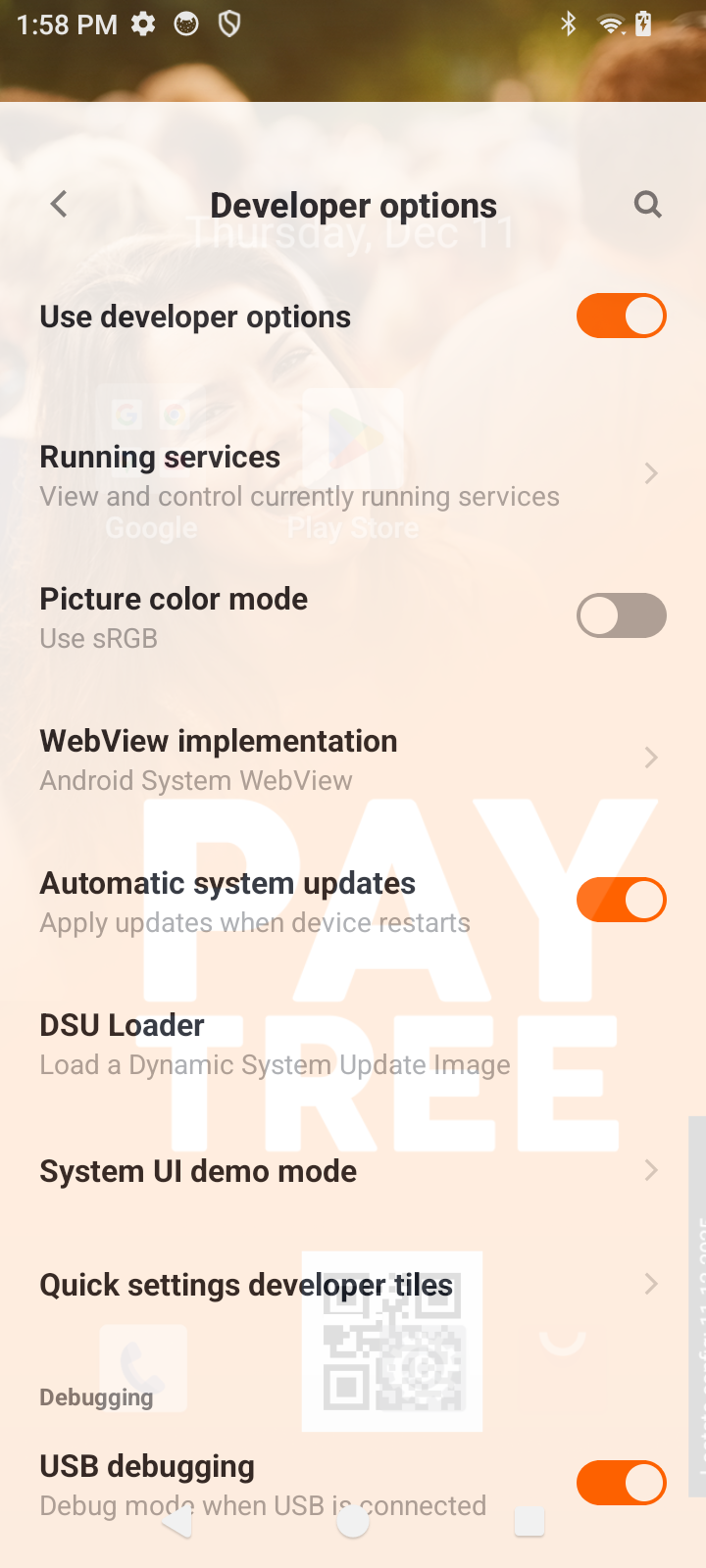Enable Picture color mode sRGB
706x1568 pixels.
pos(621,615)
